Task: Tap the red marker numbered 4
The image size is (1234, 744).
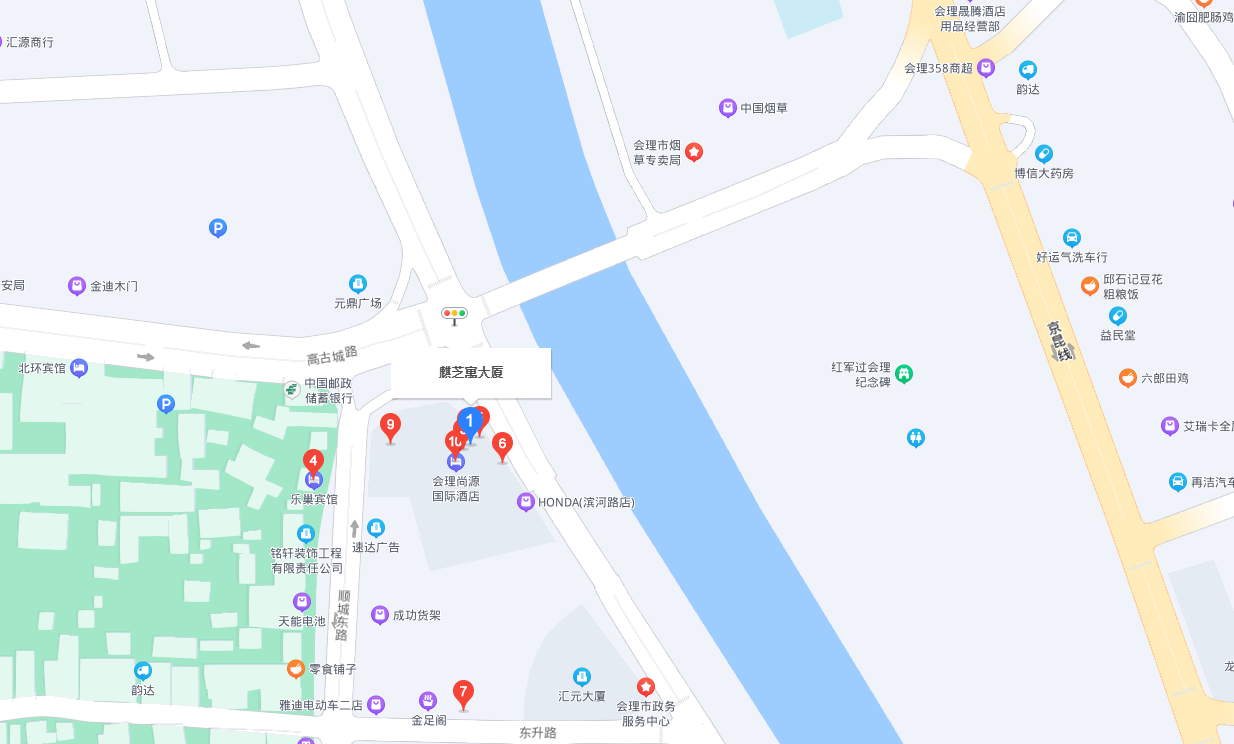Action: point(313,461)
